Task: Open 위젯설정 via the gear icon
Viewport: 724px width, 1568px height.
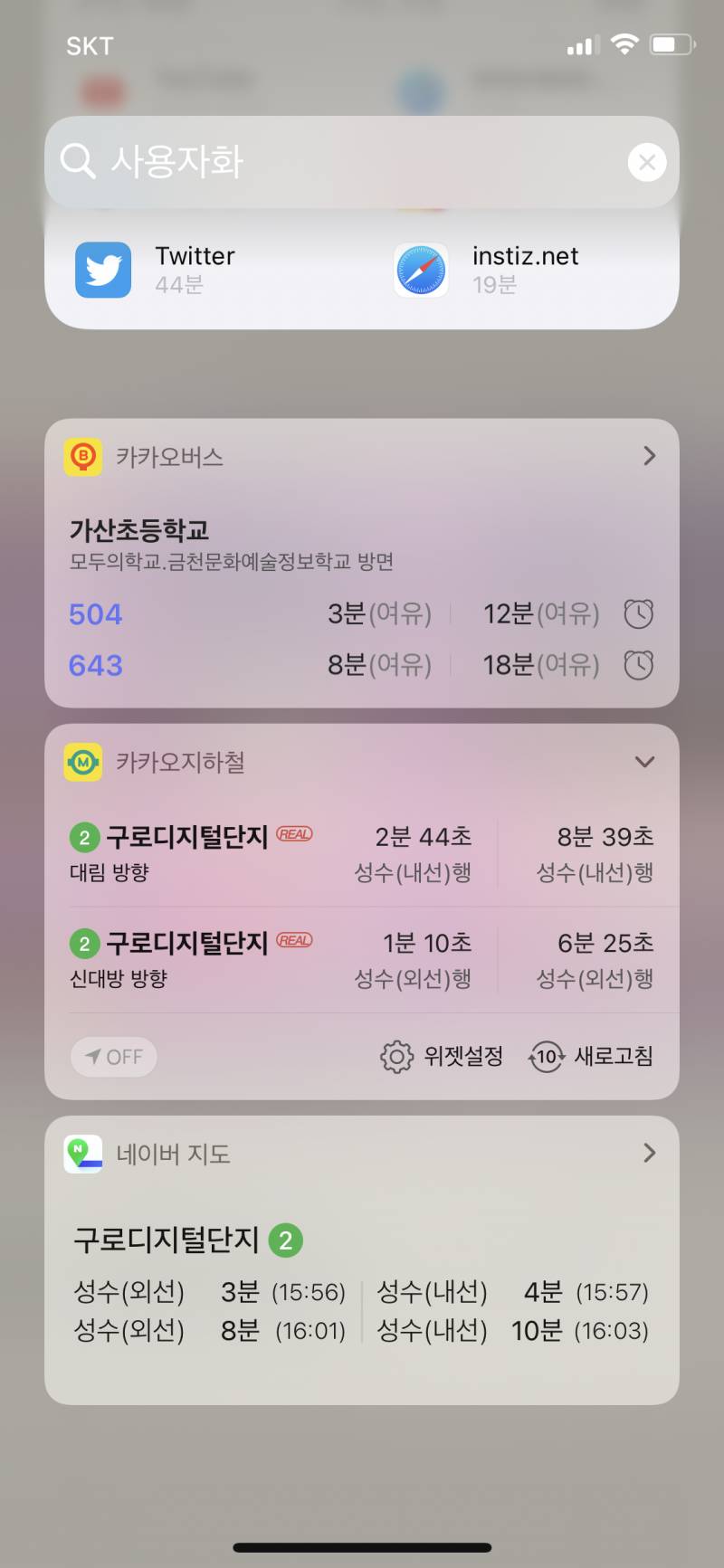Action: coord(395,1056)
